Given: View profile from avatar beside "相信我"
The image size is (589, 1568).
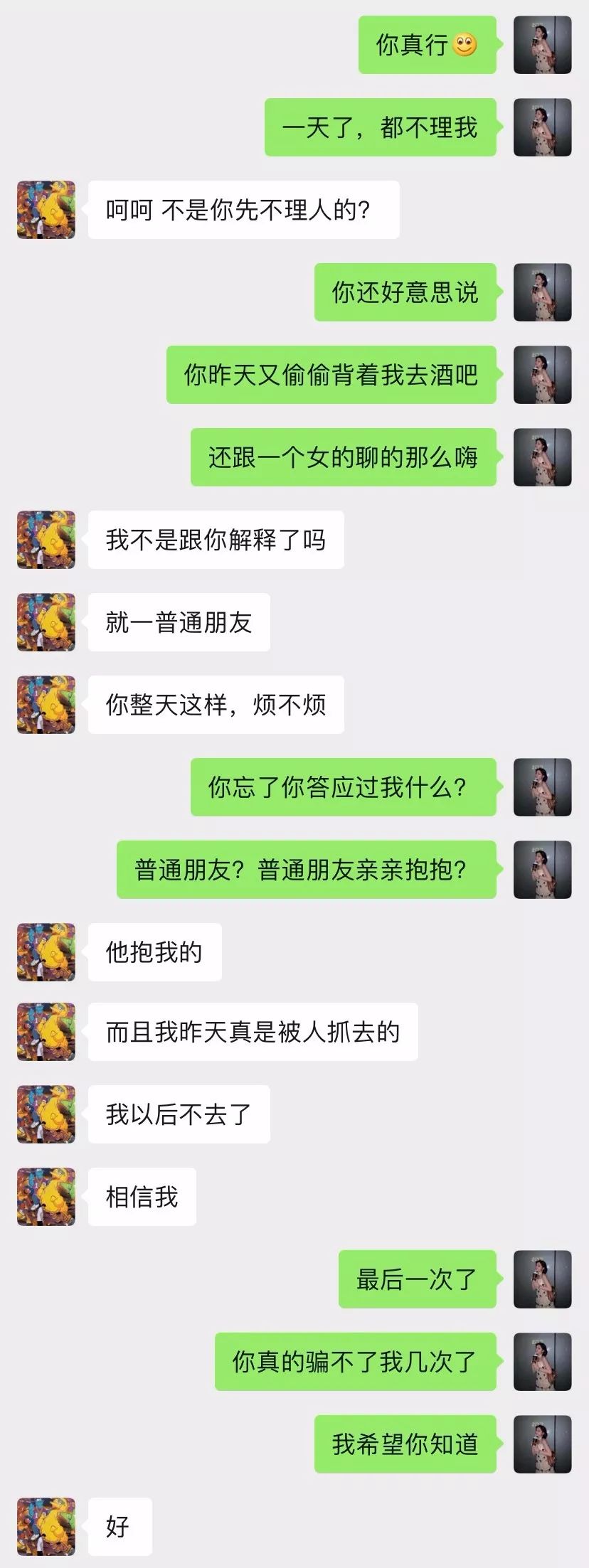Looking at the screenshot, I should point(46,1197).
